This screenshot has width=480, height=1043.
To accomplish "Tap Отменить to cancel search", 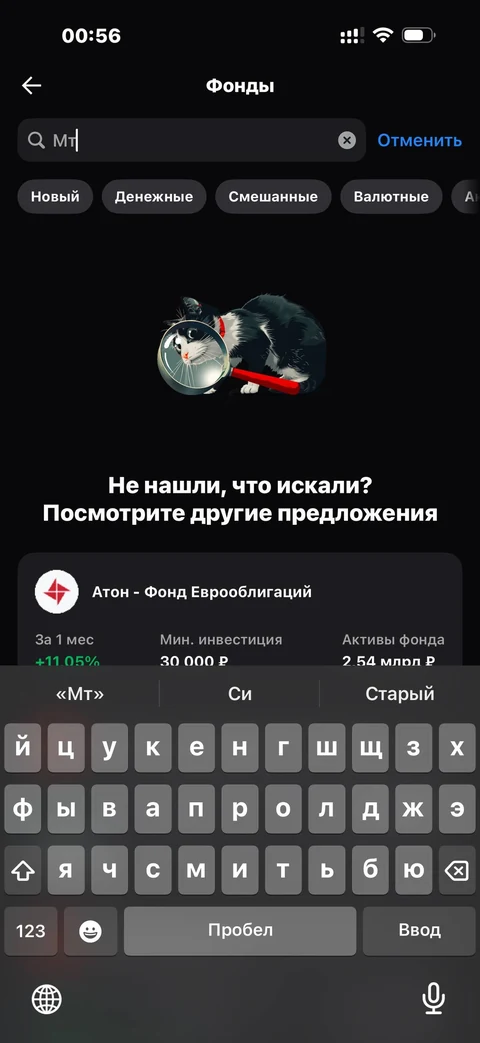I will (x=420, y=140).
